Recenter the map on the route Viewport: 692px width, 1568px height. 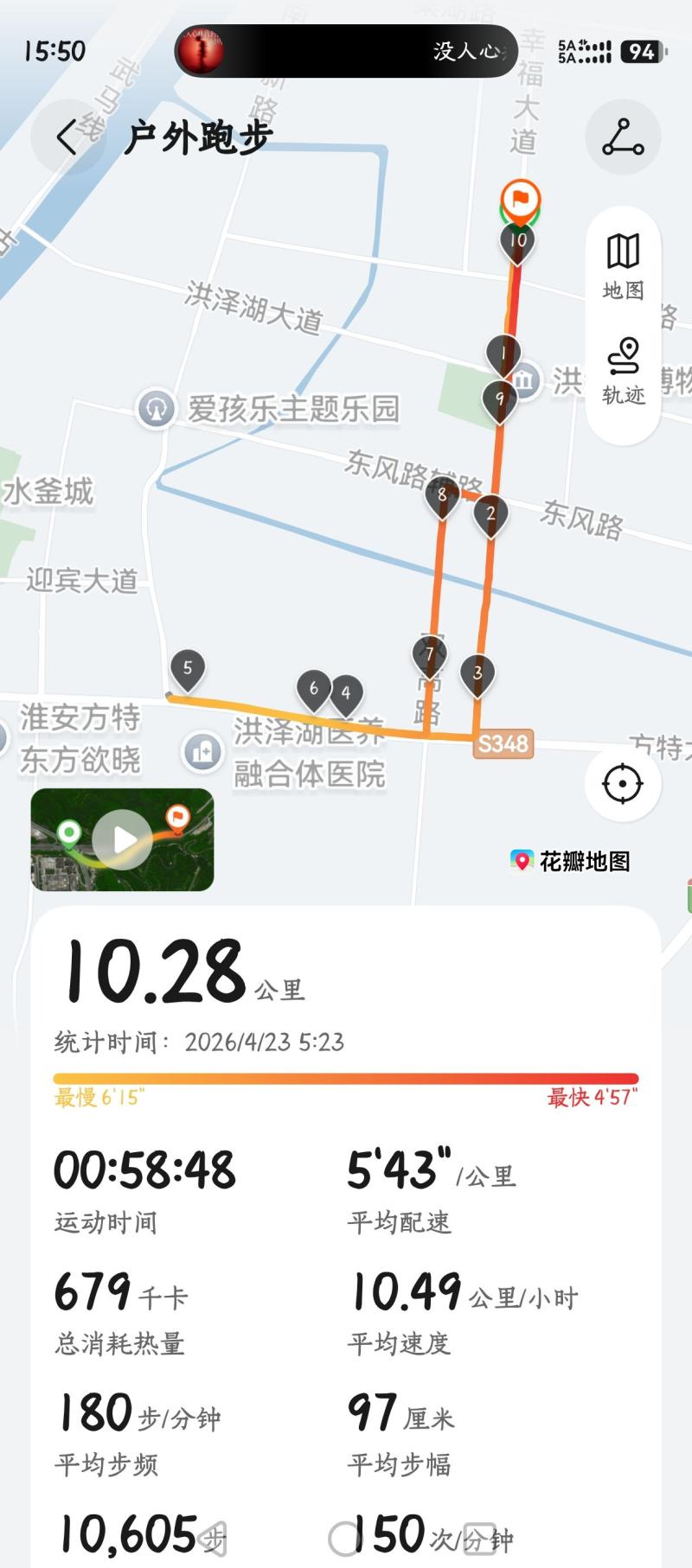coord(622,784)
